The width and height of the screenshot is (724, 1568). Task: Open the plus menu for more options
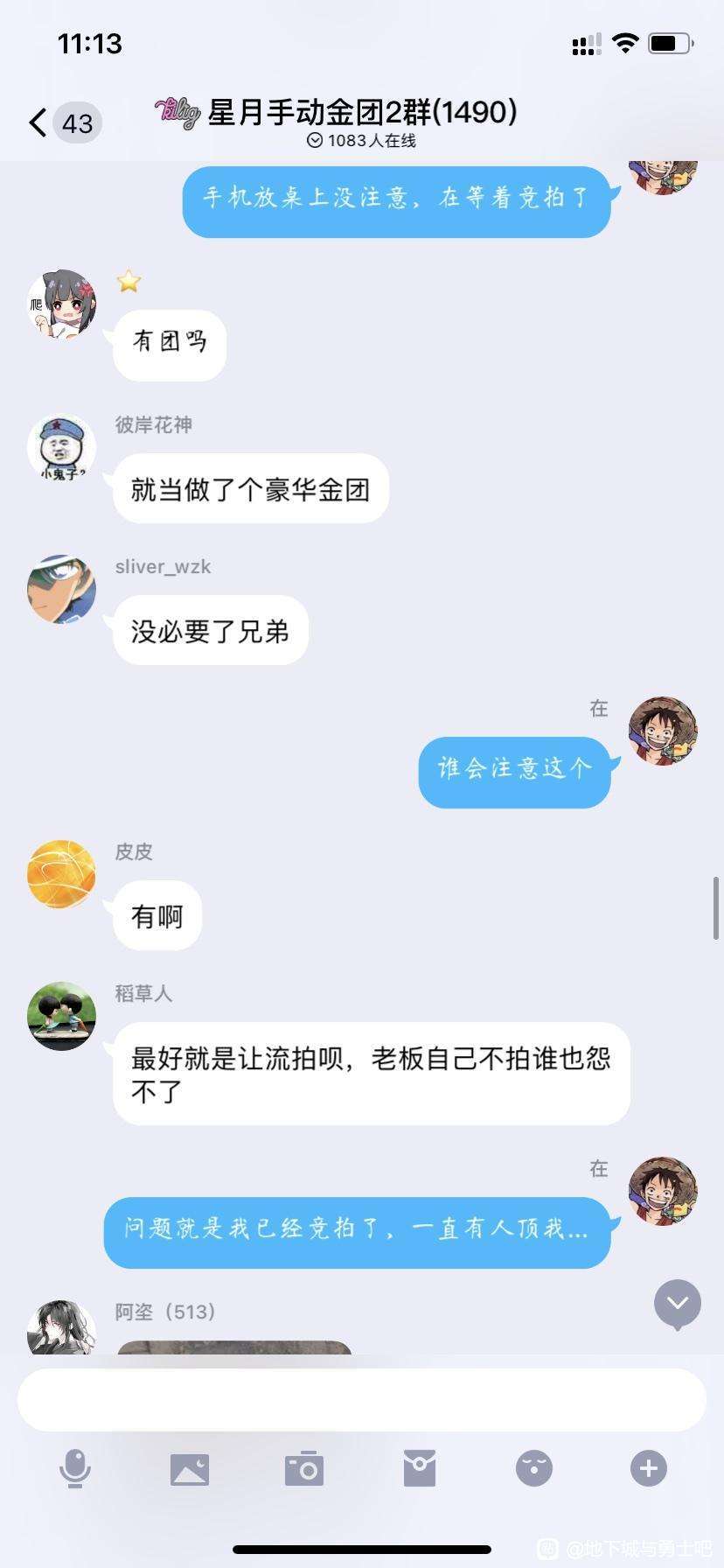click(649, 1468)
